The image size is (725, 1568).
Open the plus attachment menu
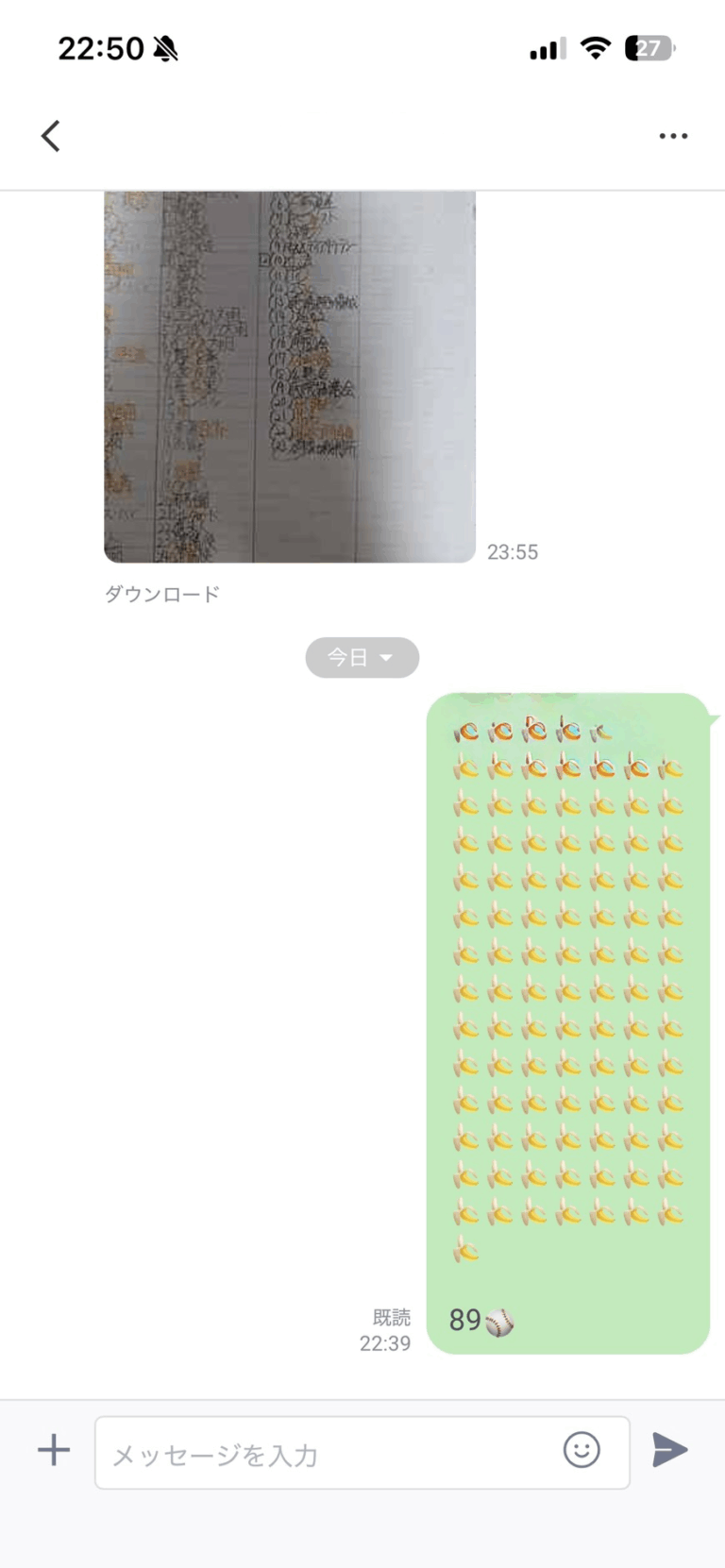pos(54,1450)
